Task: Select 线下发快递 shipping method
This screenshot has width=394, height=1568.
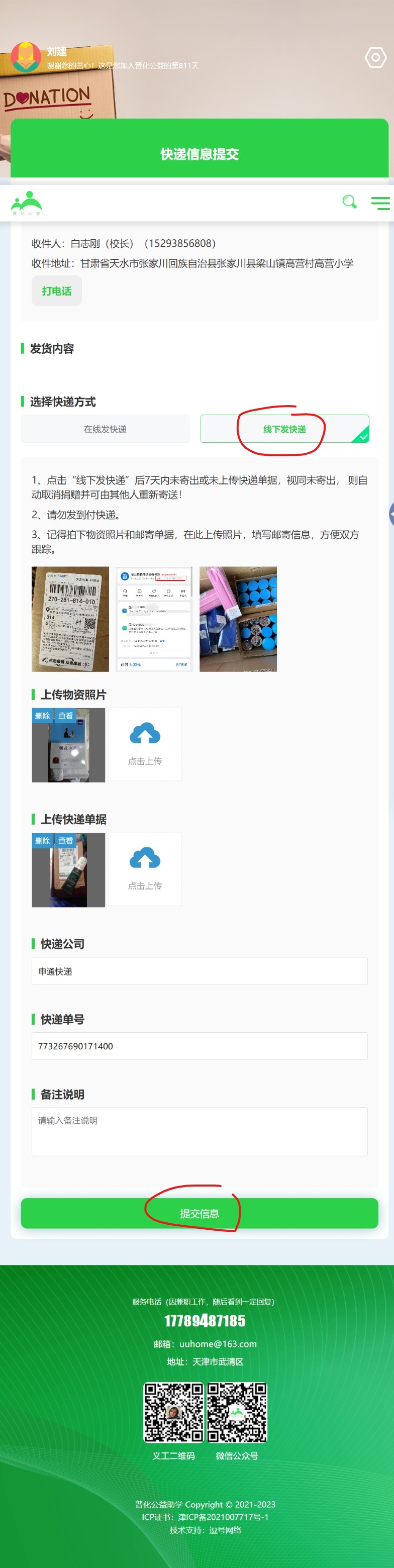Action: [284, 429]
